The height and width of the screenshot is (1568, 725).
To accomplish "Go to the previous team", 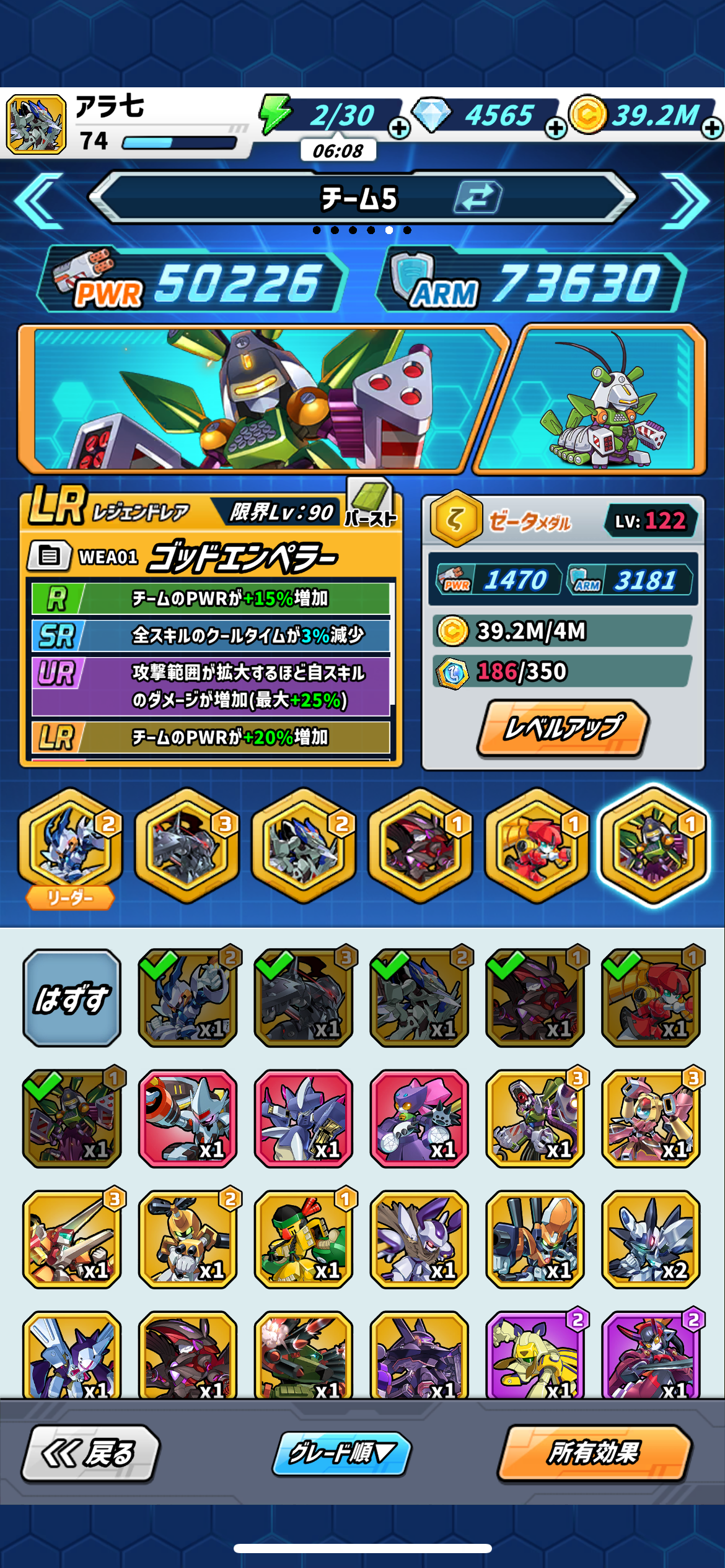I will pyautogui.click(x=40, y=199).
